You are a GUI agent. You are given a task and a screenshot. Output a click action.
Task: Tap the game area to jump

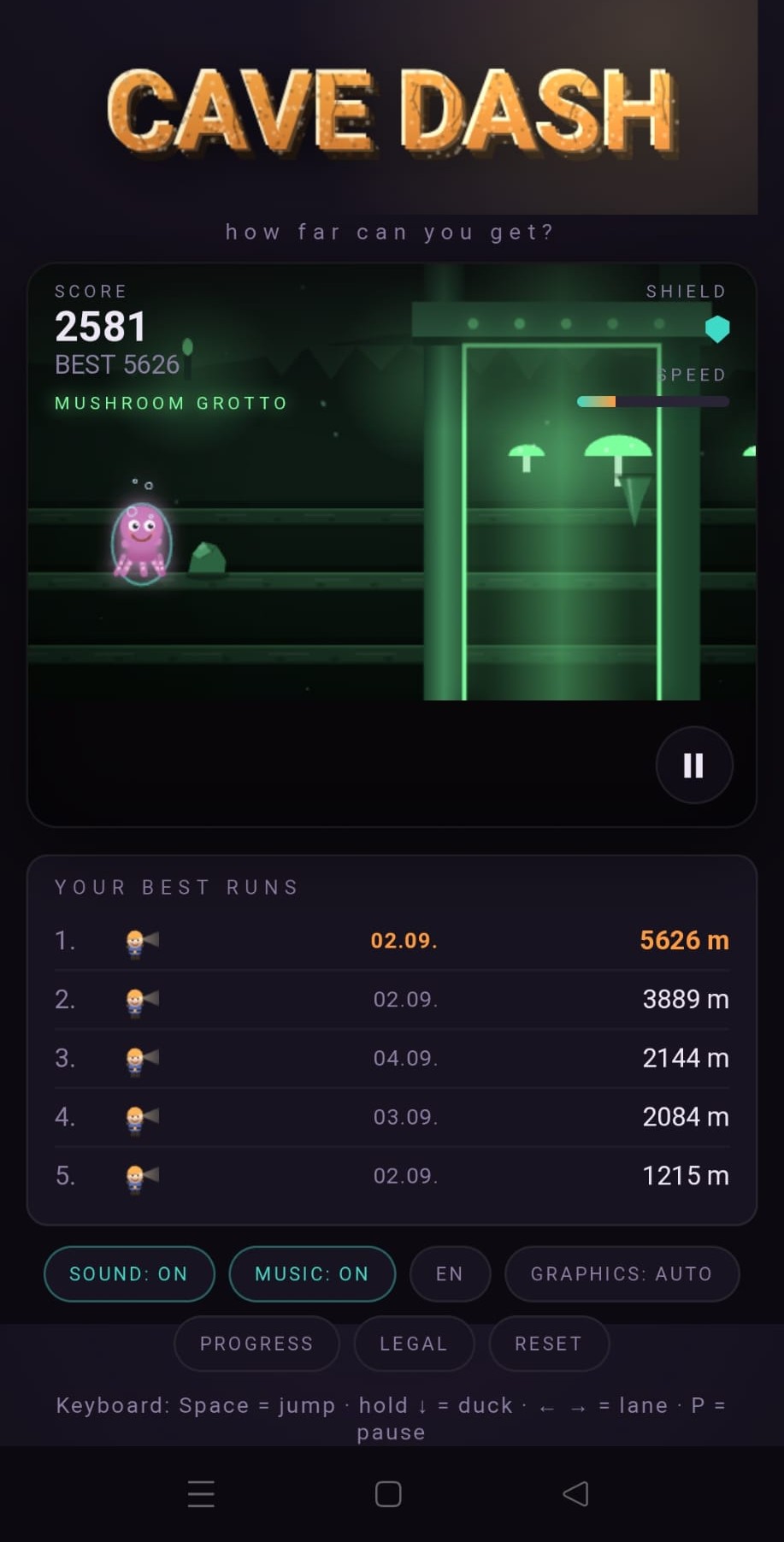(392, 544)
